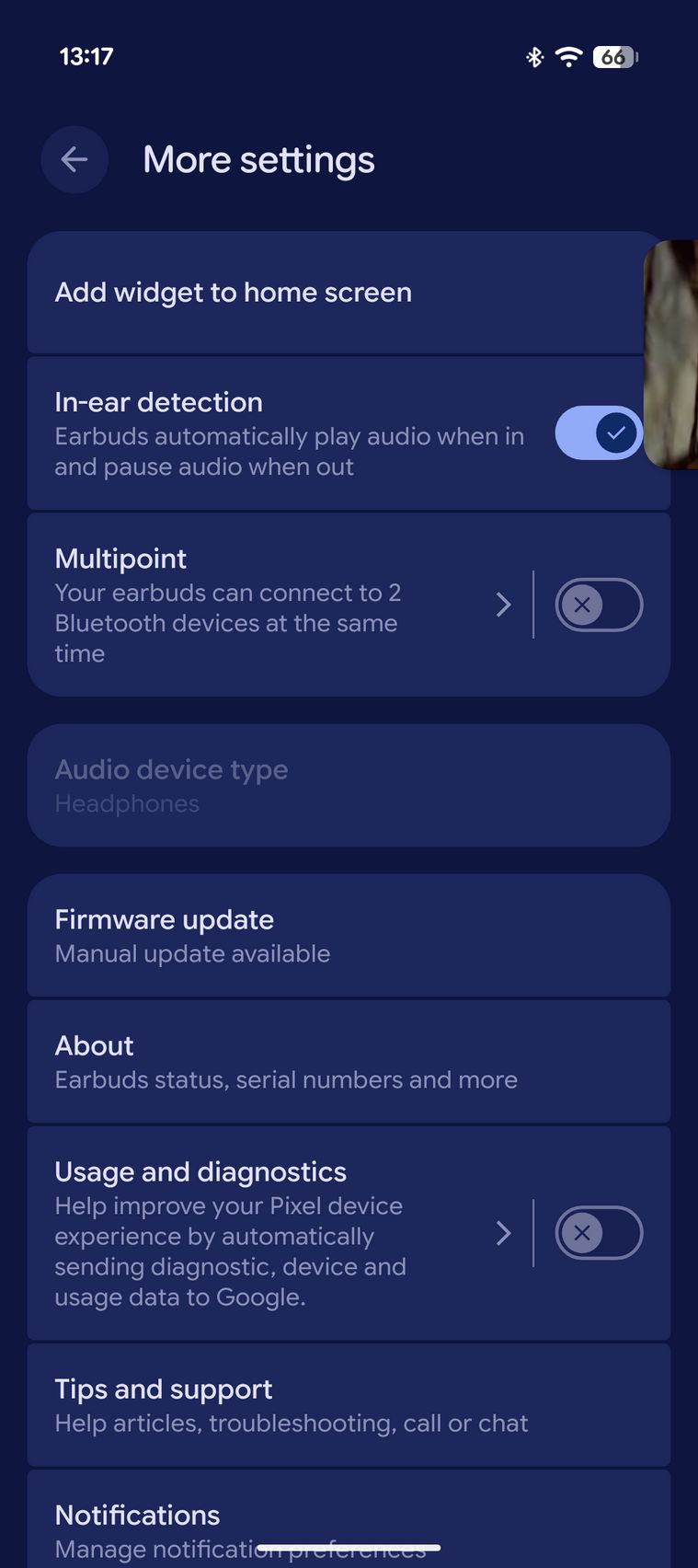698x1568 pixels.
Task: Tap the floating picture-in-picture window
Action: tap(672, 354)
